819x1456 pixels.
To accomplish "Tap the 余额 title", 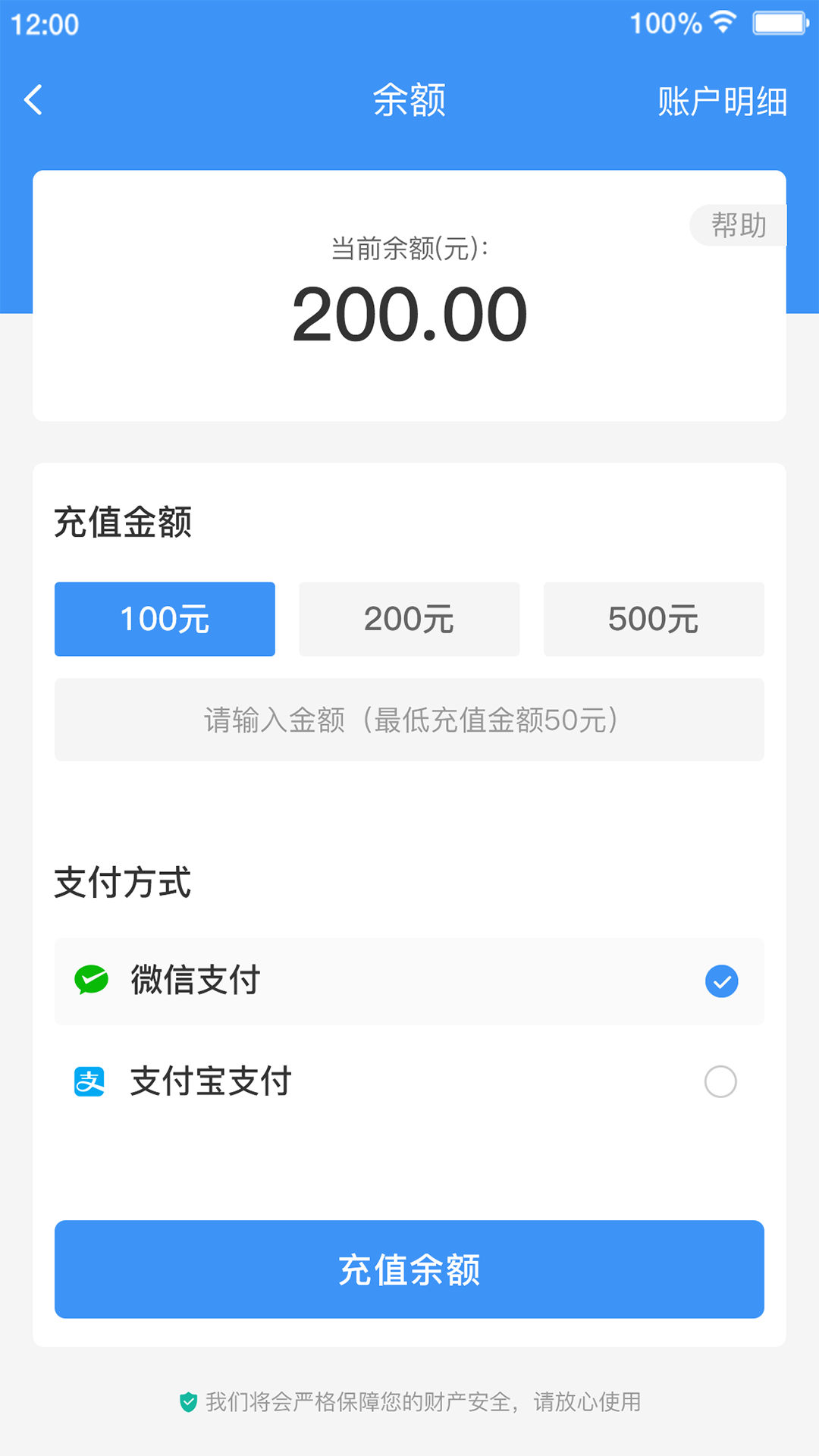I will (409, 99).
